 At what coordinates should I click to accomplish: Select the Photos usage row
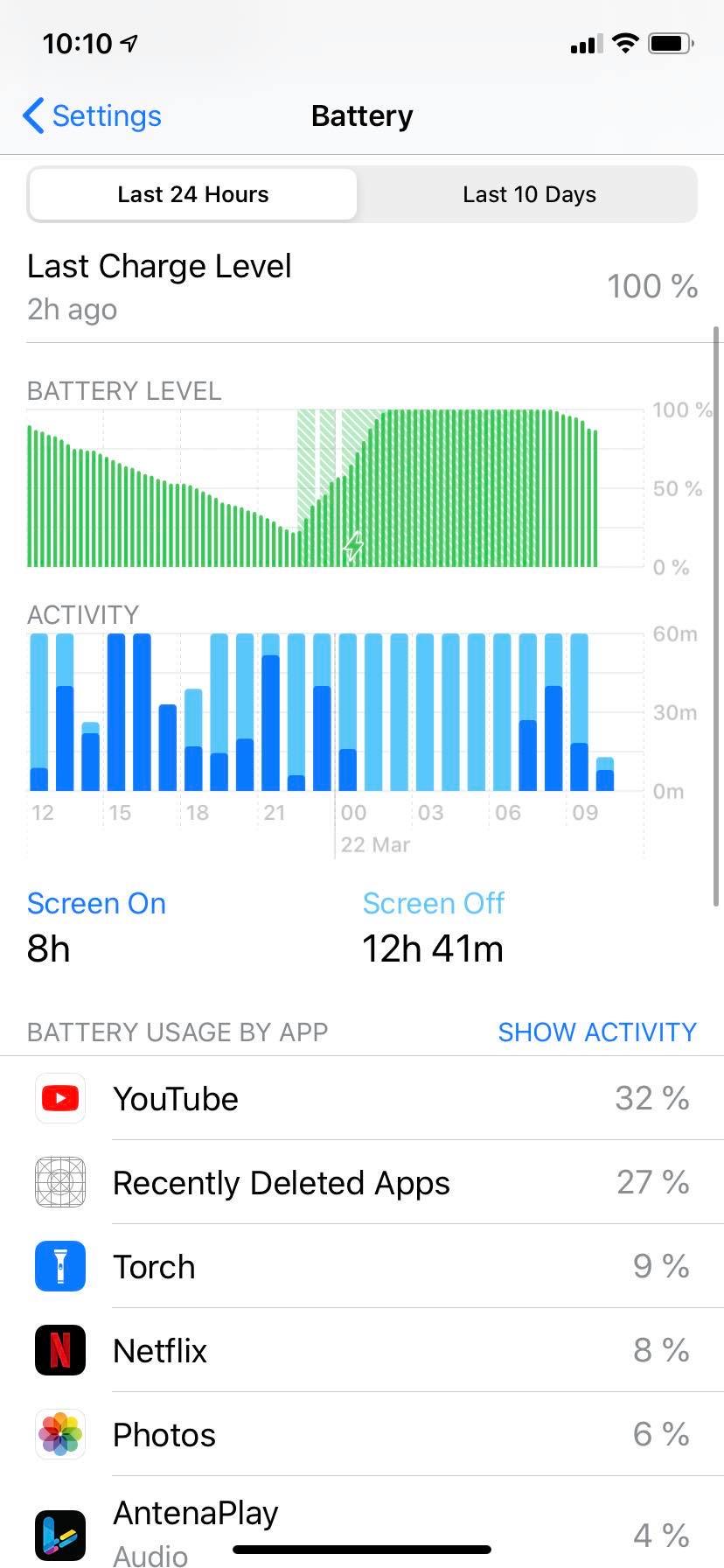pyautogui.click(x=362, y=1435)
